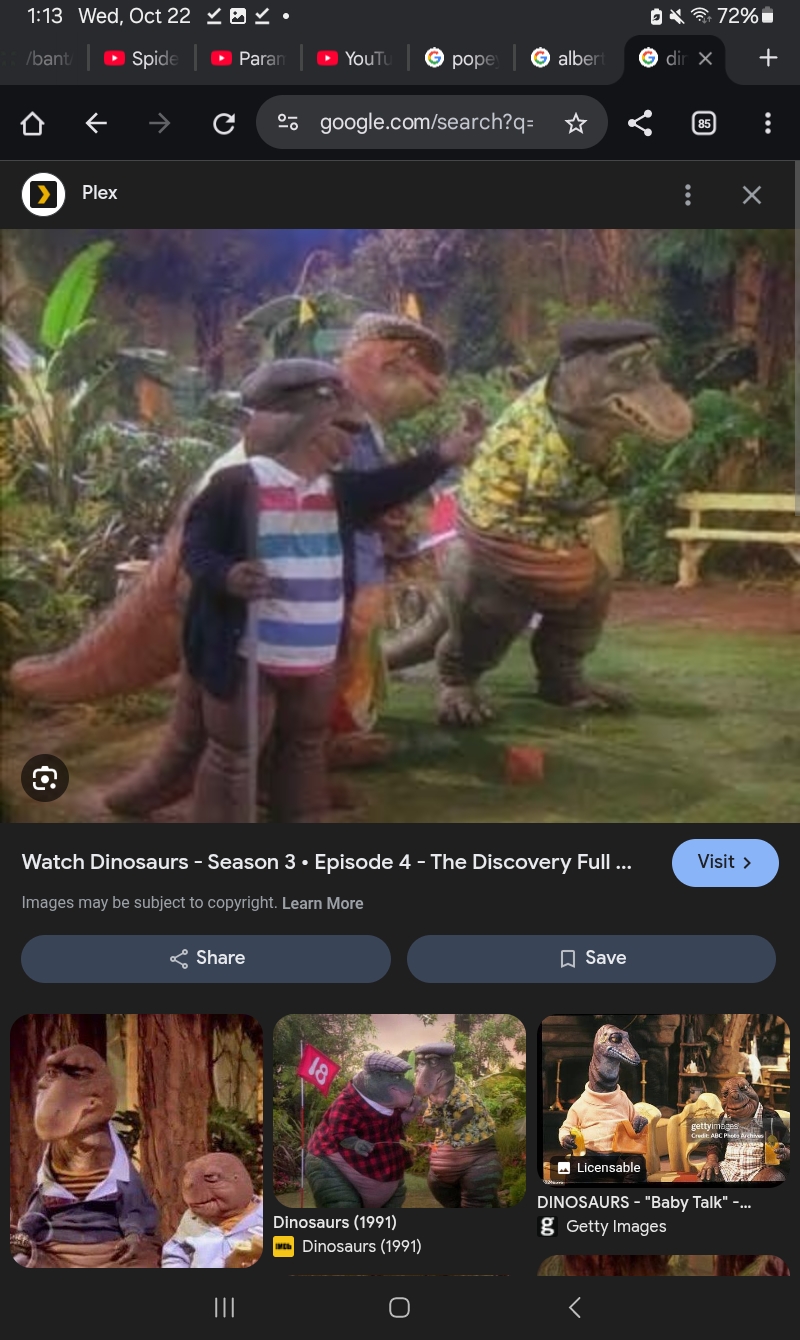Open the Learn More copyright link

click(322, 903)
